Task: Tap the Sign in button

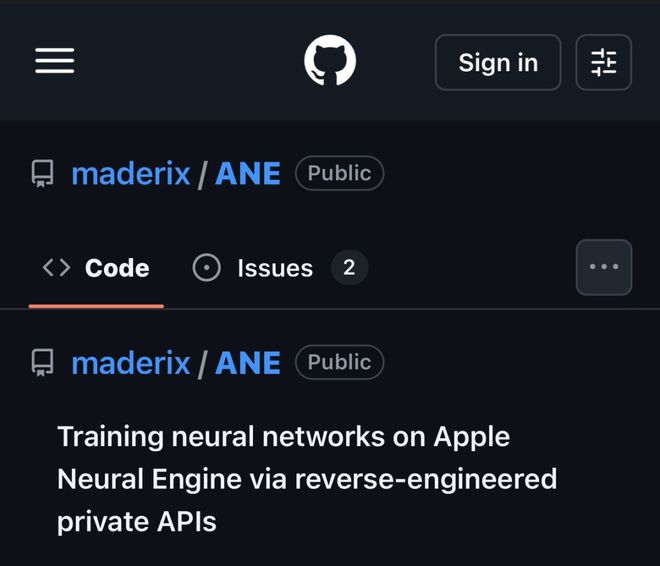Action: pos(497,62)
